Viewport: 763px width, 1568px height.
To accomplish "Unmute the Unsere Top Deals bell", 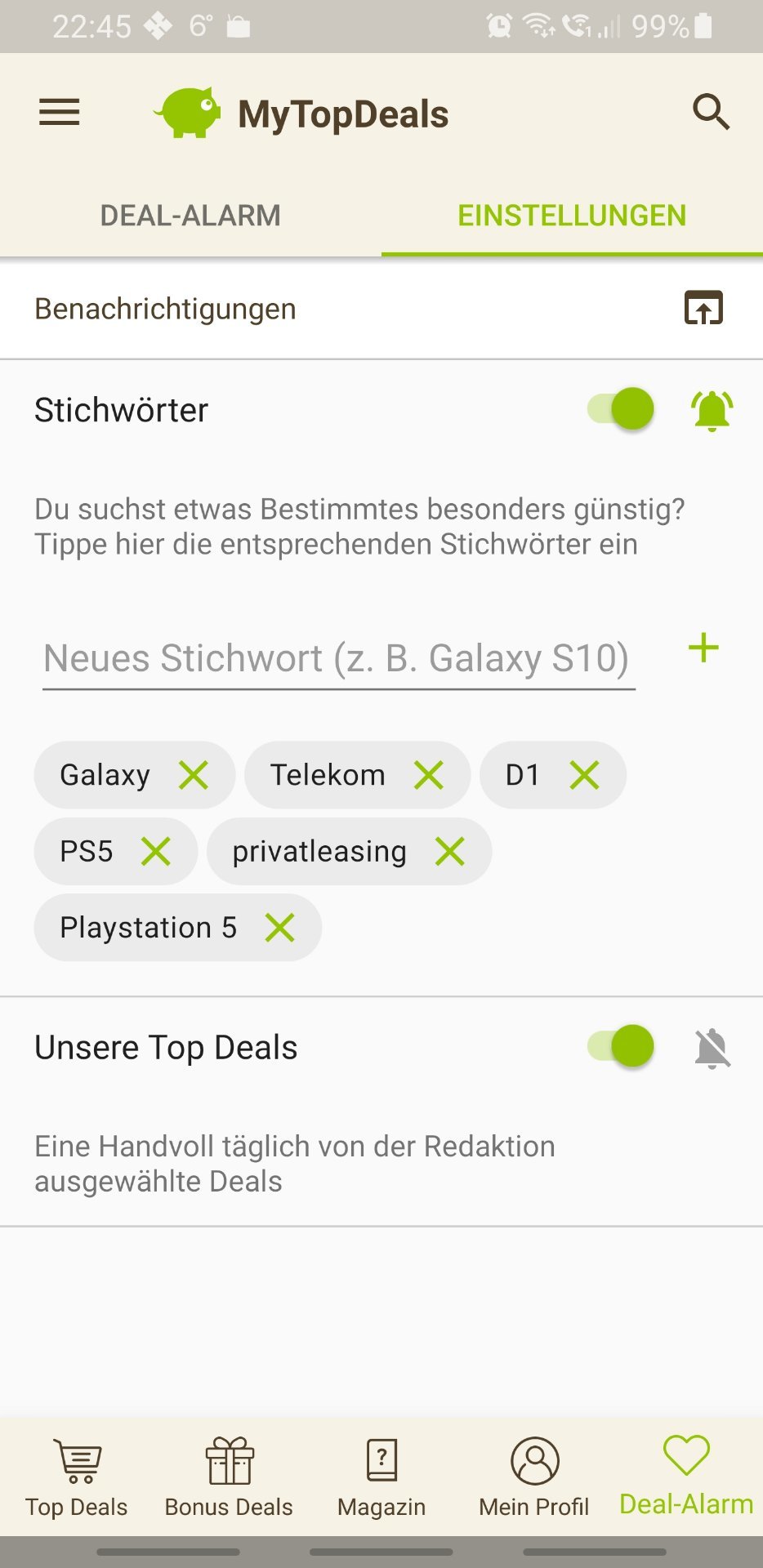I will 712,1048.
